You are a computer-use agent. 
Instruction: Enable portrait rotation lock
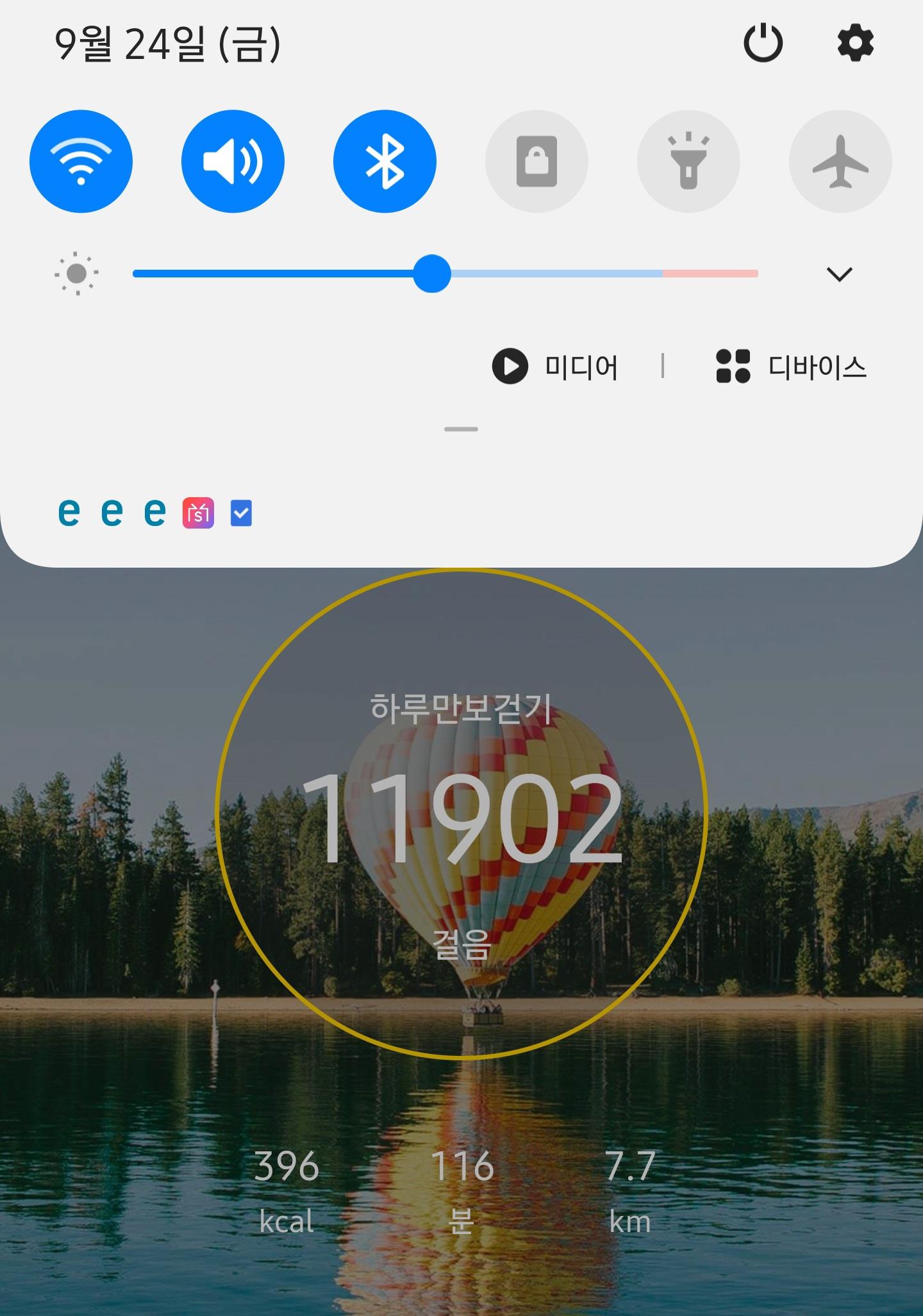pos(536,161)
